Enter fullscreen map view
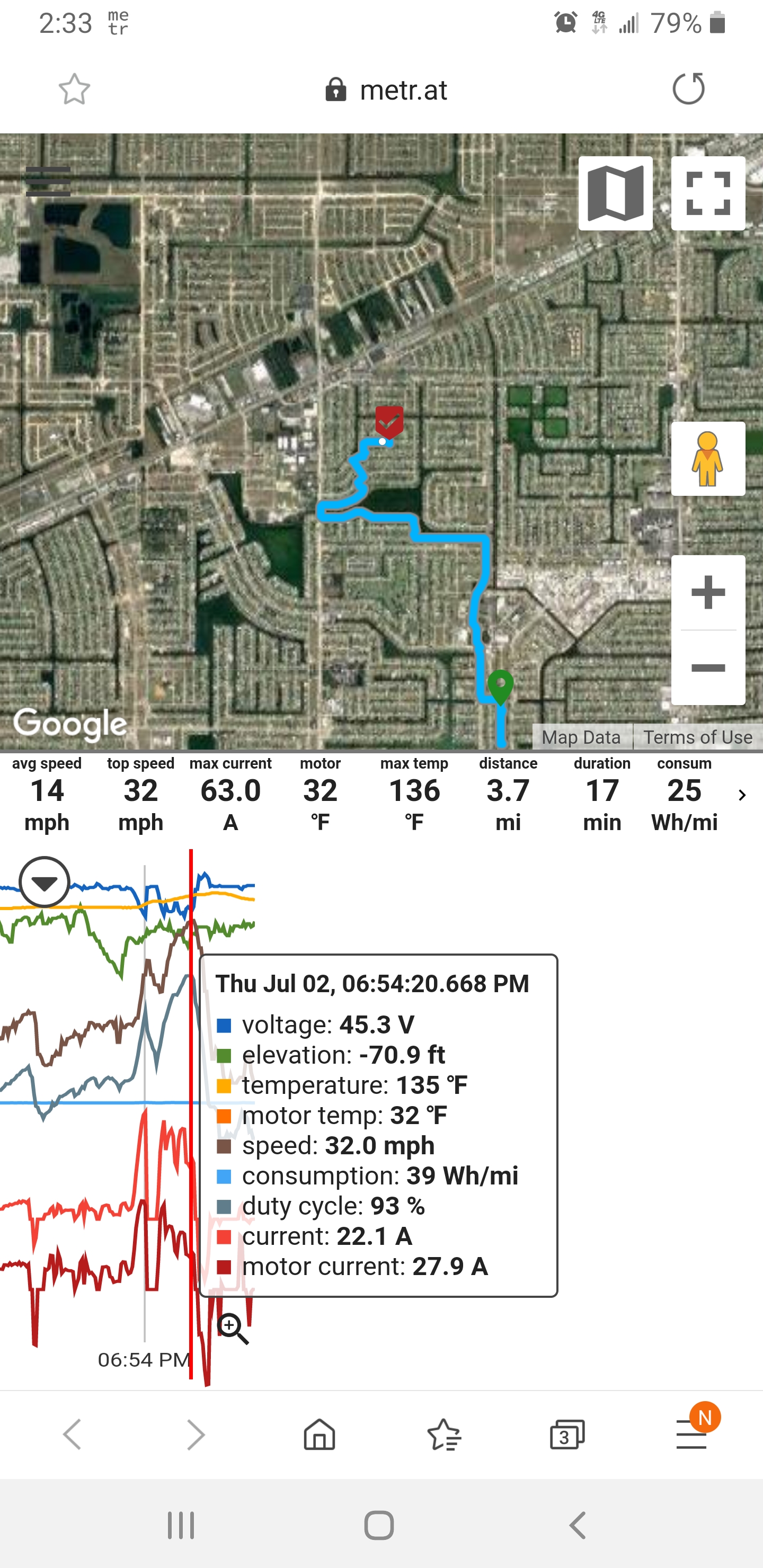The width and height of the screenshot is (763, 1568). pos(708,193)
